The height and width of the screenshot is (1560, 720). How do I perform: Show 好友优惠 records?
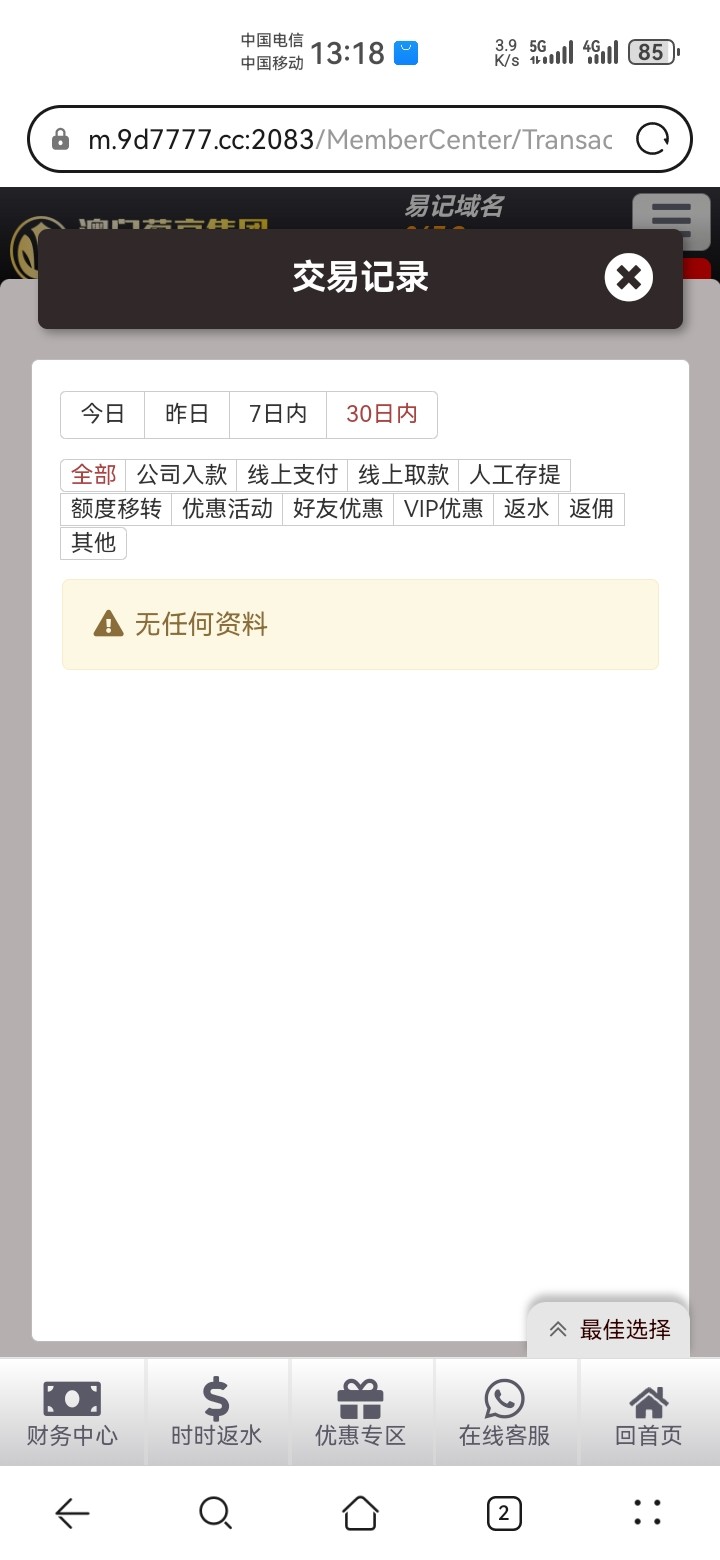338,508
